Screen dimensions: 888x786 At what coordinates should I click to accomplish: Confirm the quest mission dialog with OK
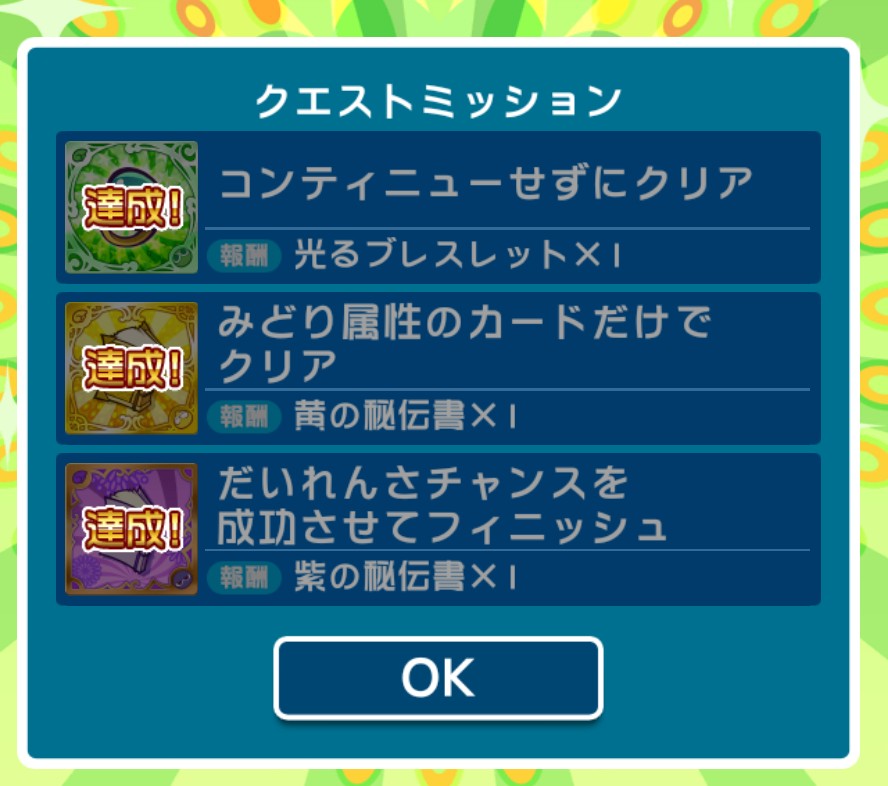click(x=438, y=678)
